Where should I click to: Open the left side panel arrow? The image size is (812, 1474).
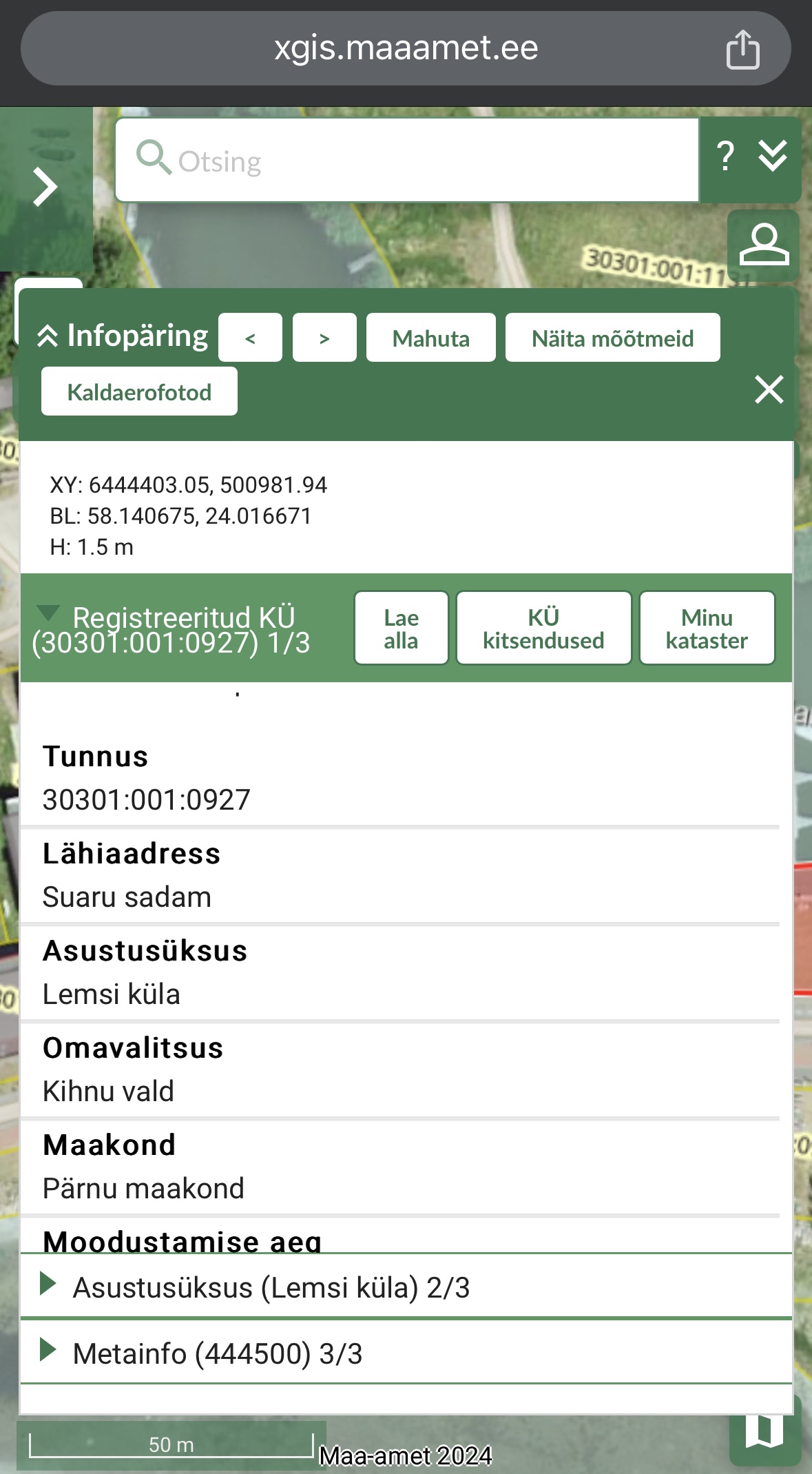tap(45, 187)
